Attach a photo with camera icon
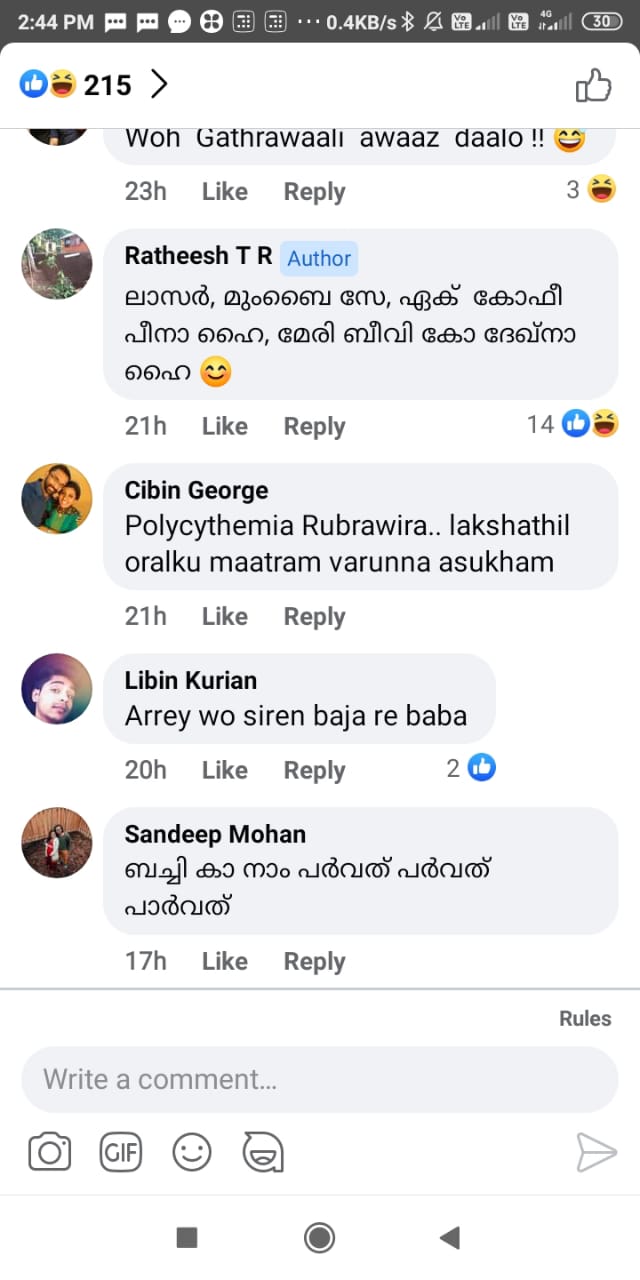 49,1152
